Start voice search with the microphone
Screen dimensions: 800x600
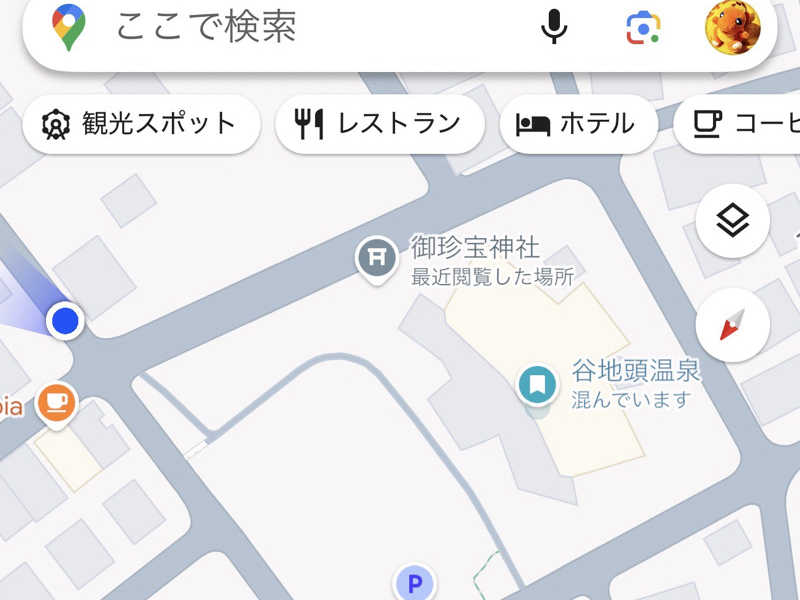[554, 27]
